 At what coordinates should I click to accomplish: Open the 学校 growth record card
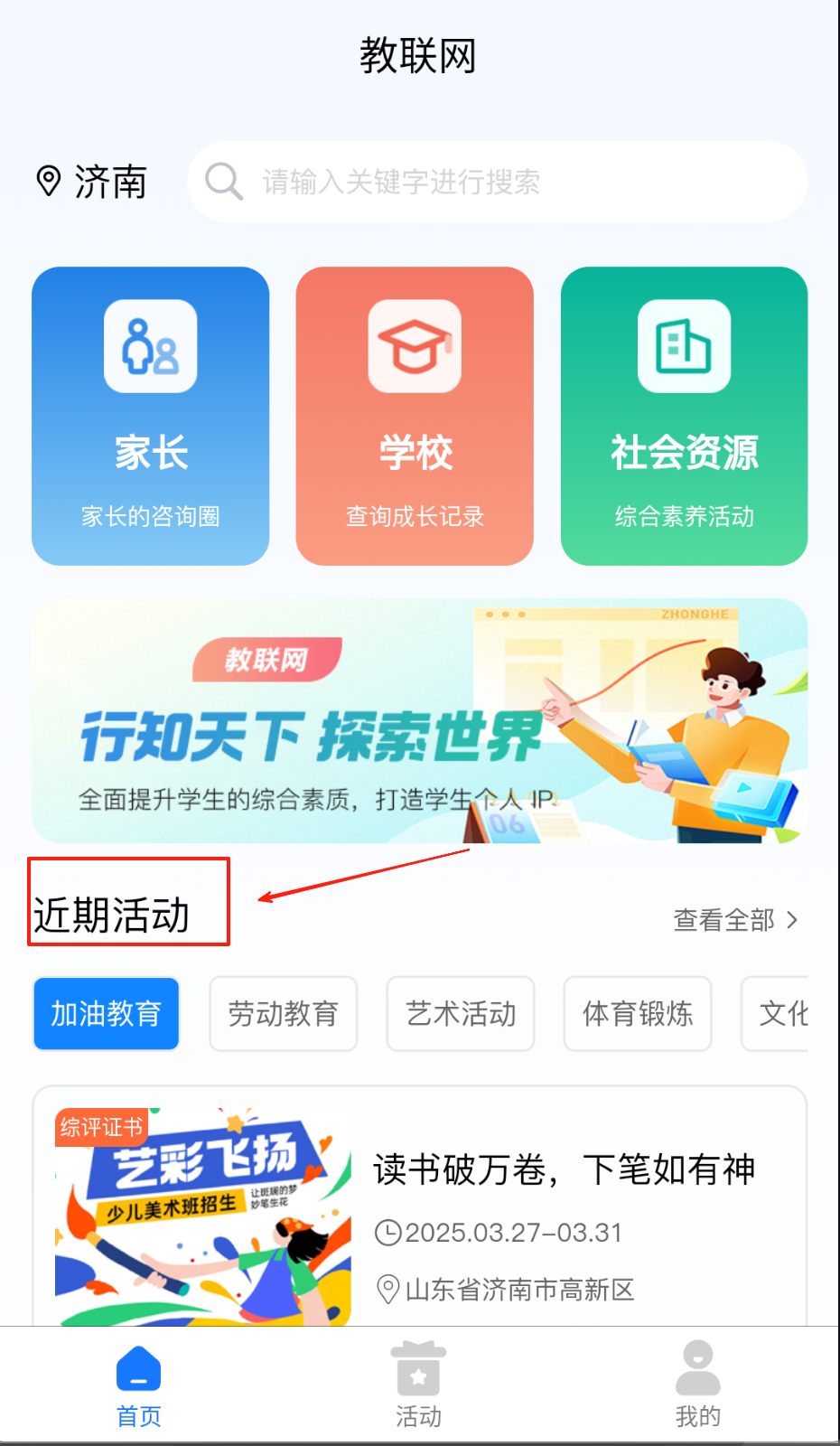click(x=415, y=416)
